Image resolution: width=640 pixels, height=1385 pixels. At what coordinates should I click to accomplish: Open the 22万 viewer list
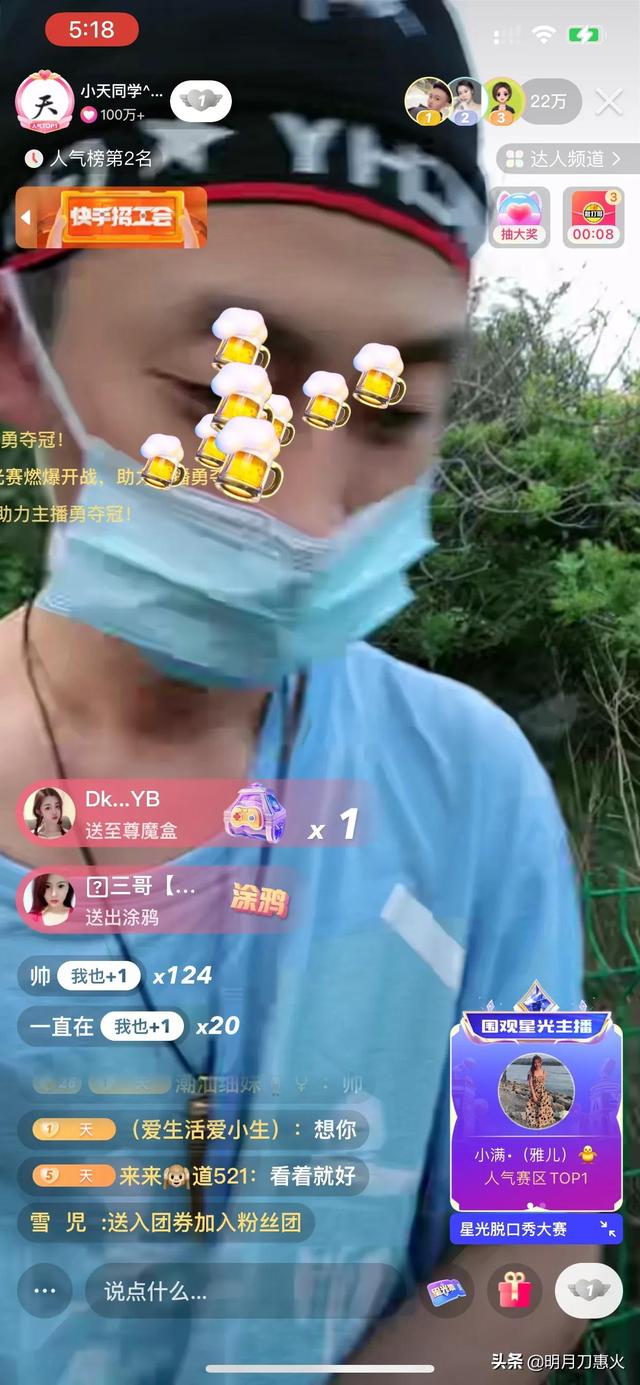(x=547, y=101)
